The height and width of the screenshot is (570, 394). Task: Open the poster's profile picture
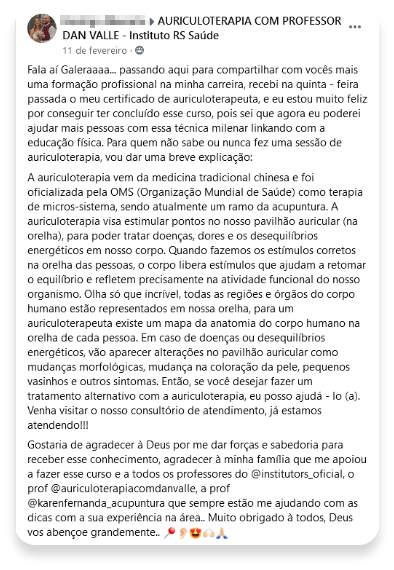click(42, 28)
